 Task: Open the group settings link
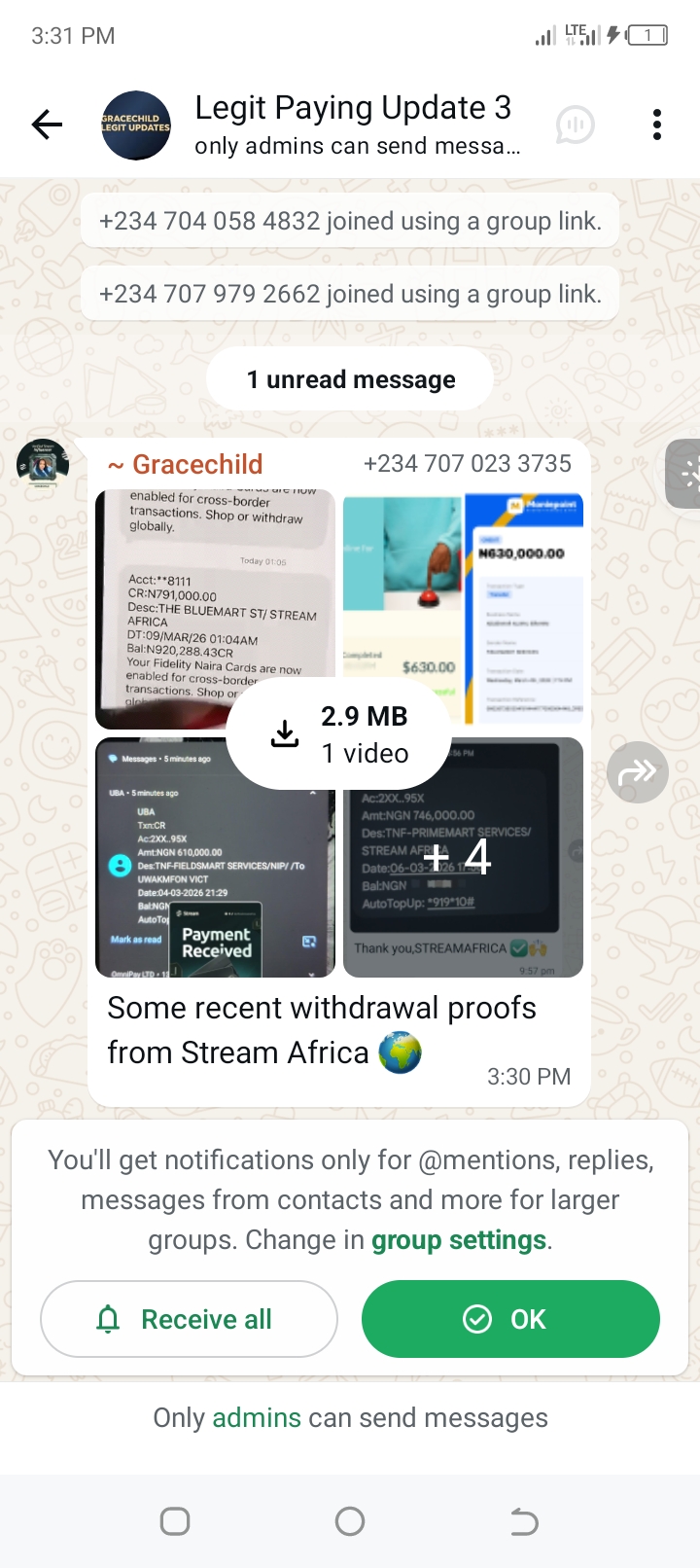459,1240
